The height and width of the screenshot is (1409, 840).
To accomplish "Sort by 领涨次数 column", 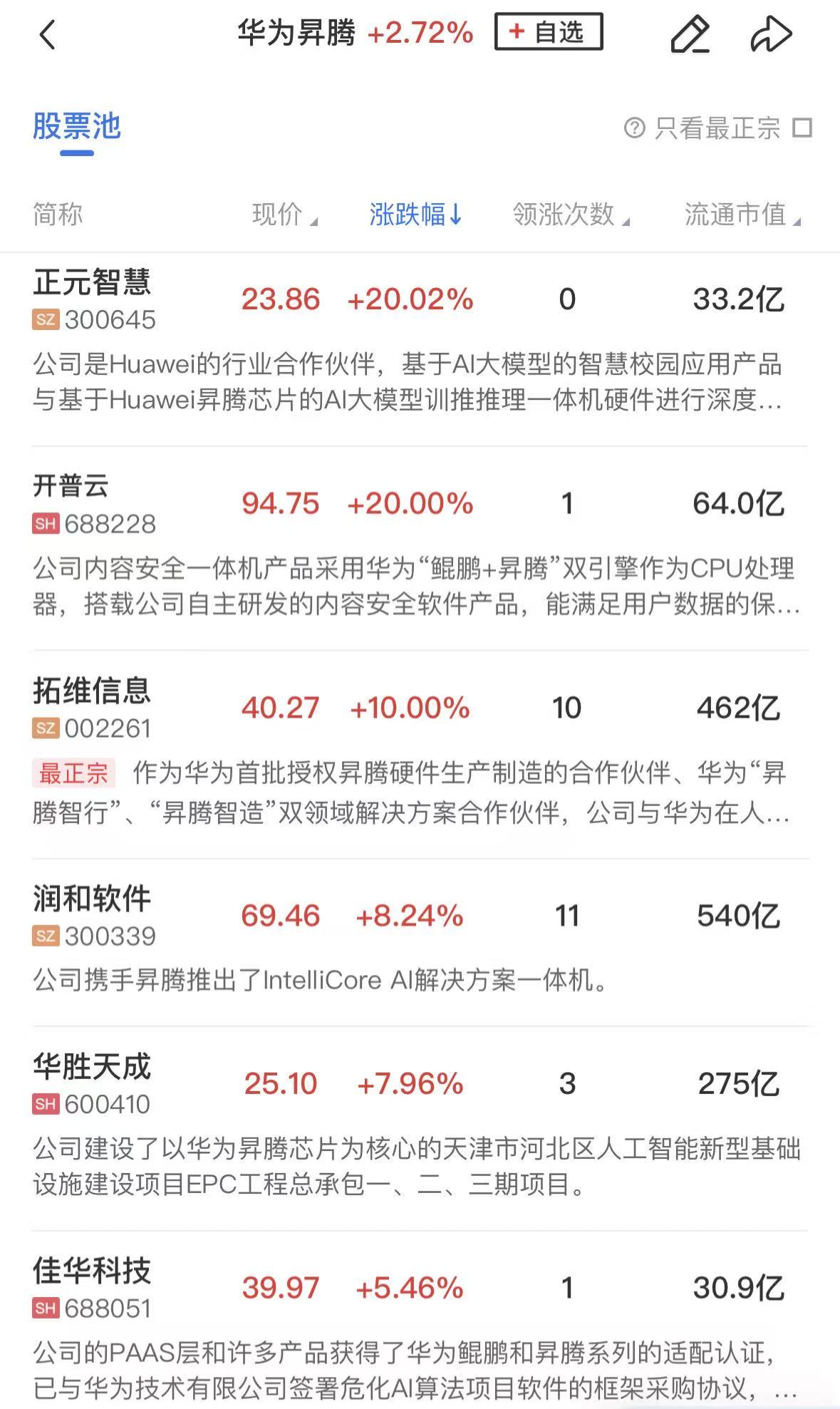I will point(570,214).
